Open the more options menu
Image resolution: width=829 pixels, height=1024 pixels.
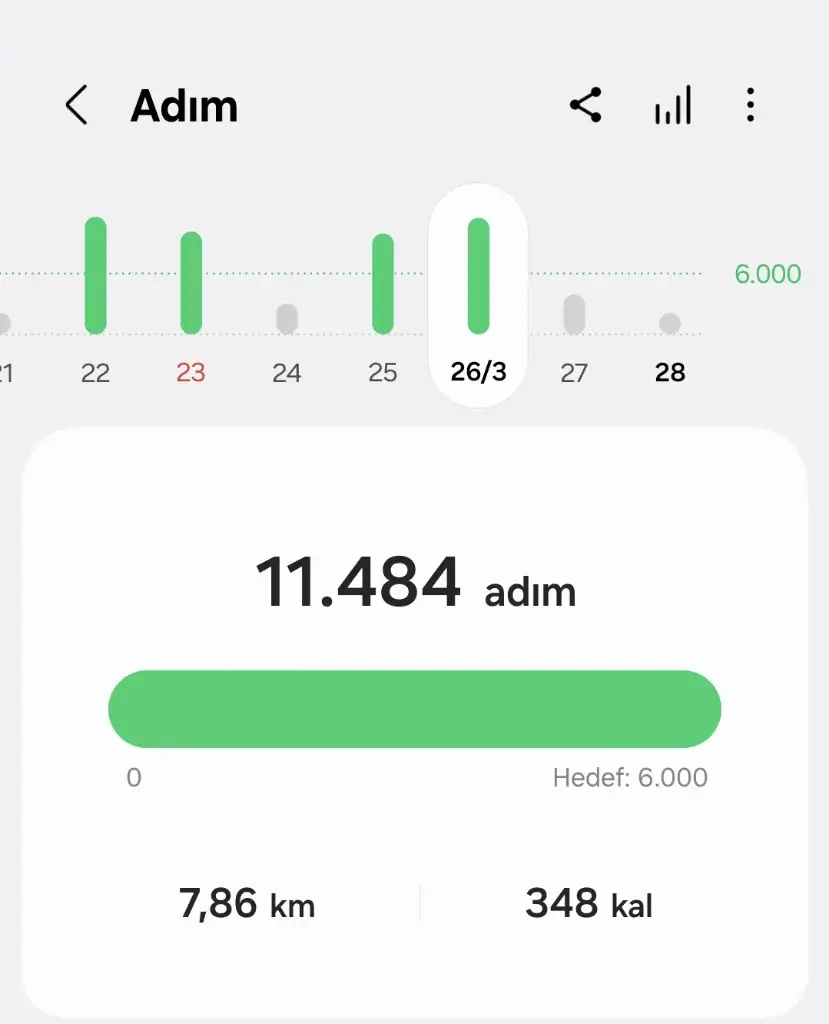[750, 105]
